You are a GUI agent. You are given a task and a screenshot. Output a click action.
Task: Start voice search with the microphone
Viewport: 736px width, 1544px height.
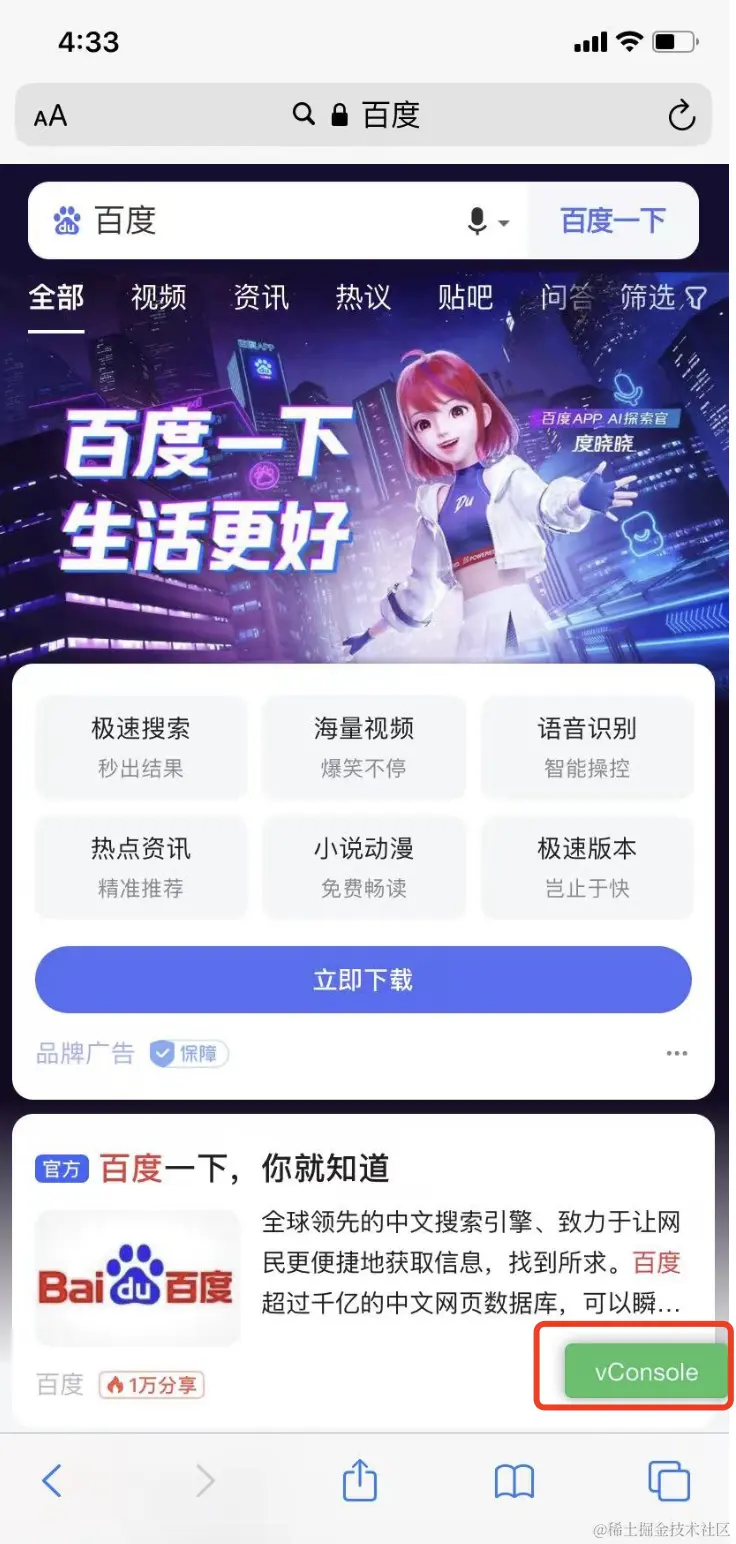478,221
